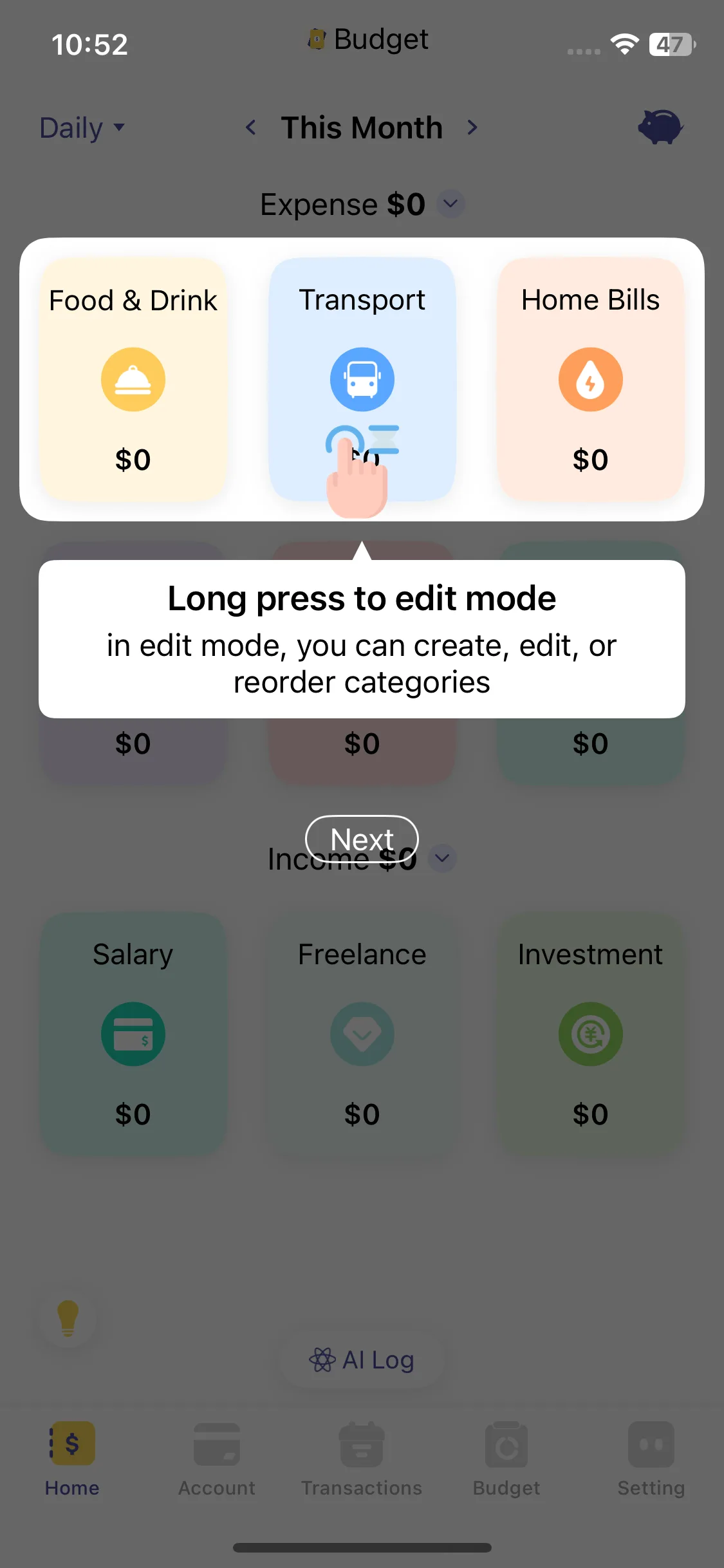Image resolution: width=724 pixels, height=1568 pixels.
Task: Open the AI Log
Action: 362,1360
